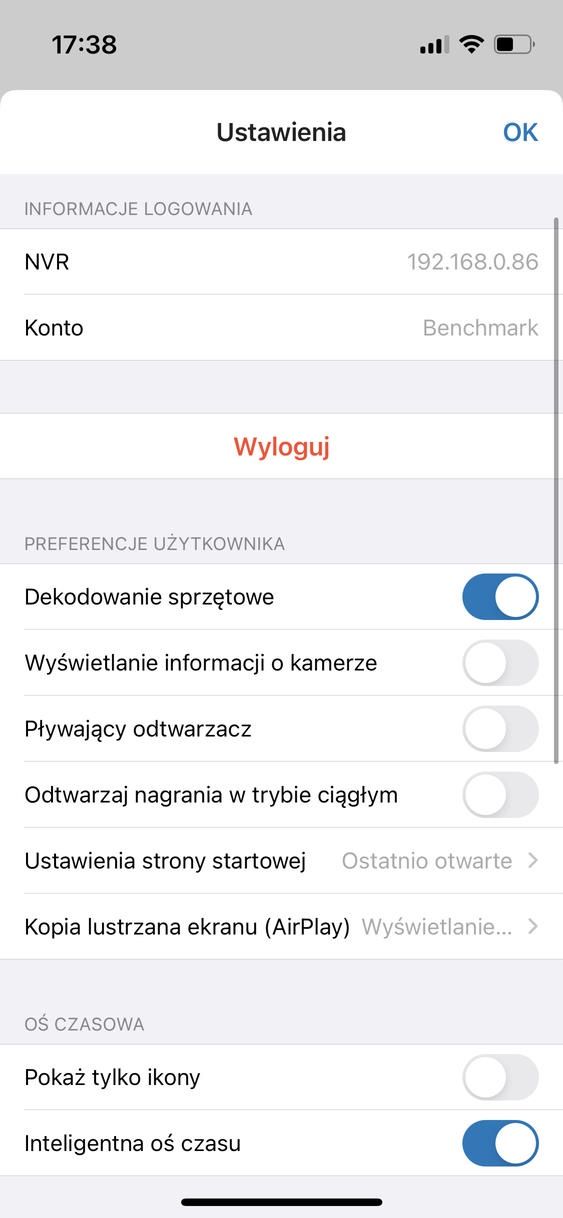Tap OK to close the settings
The width and height of the screenshot is (563, 1218).
click(x=520, y=132)
